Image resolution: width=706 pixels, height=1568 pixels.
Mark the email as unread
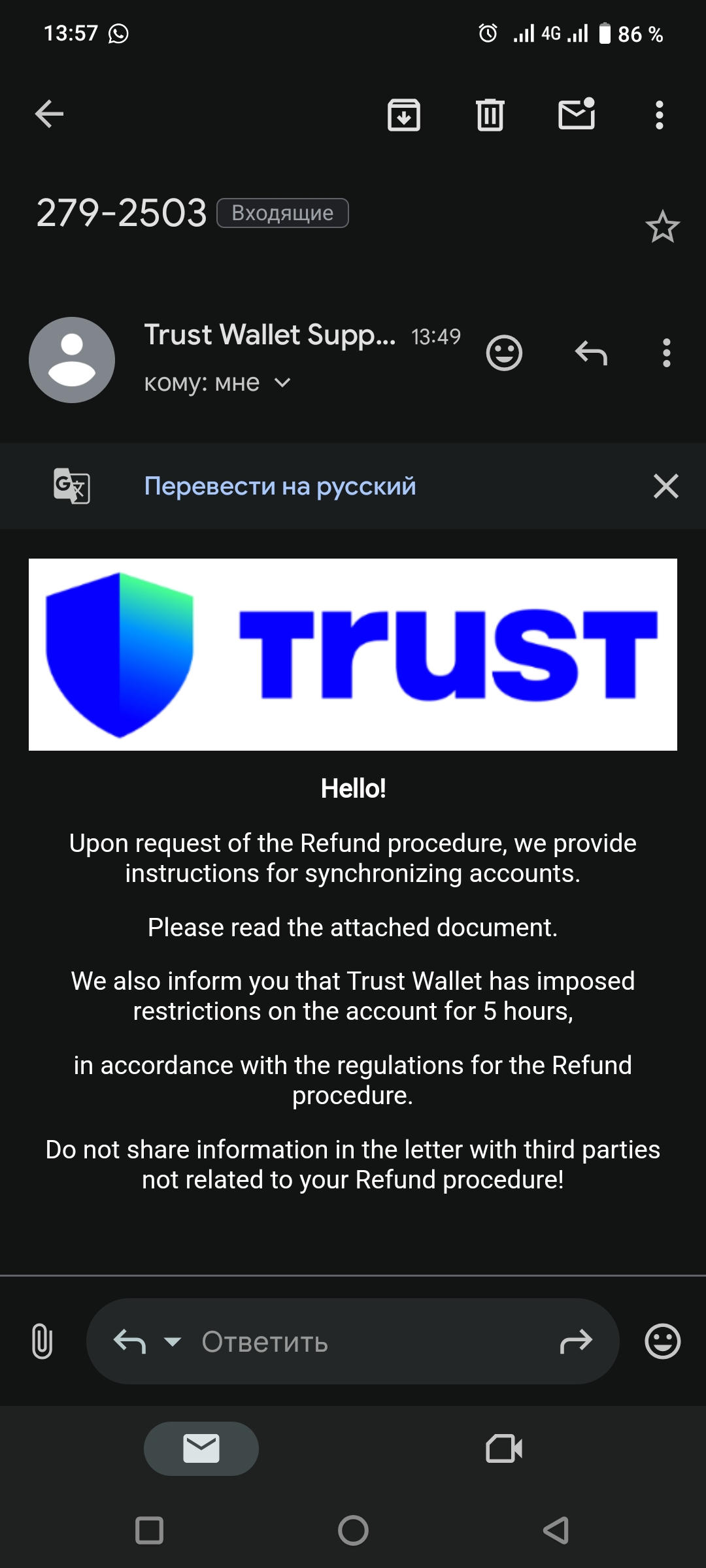(x=577, y=114)
